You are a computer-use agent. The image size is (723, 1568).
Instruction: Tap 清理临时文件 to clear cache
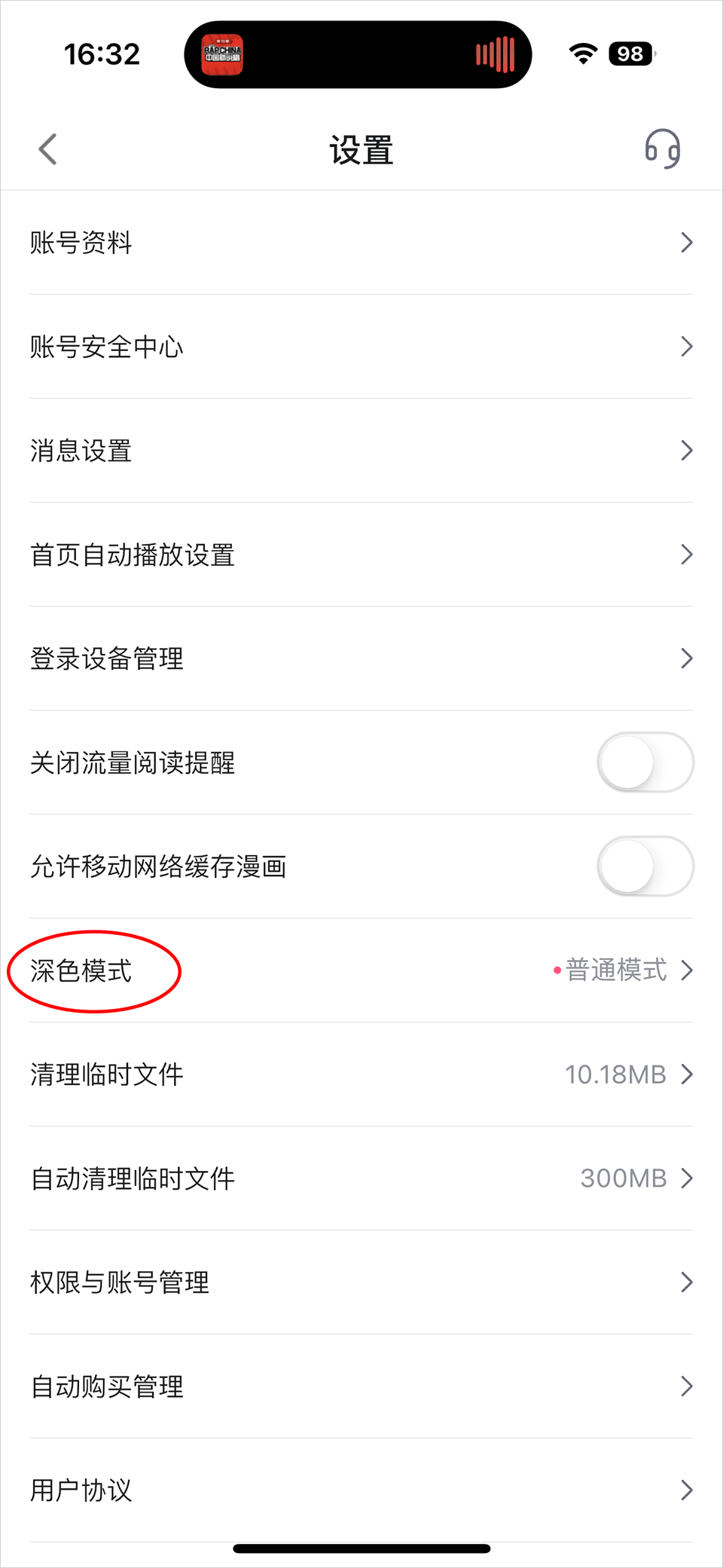pos(361,1074)
